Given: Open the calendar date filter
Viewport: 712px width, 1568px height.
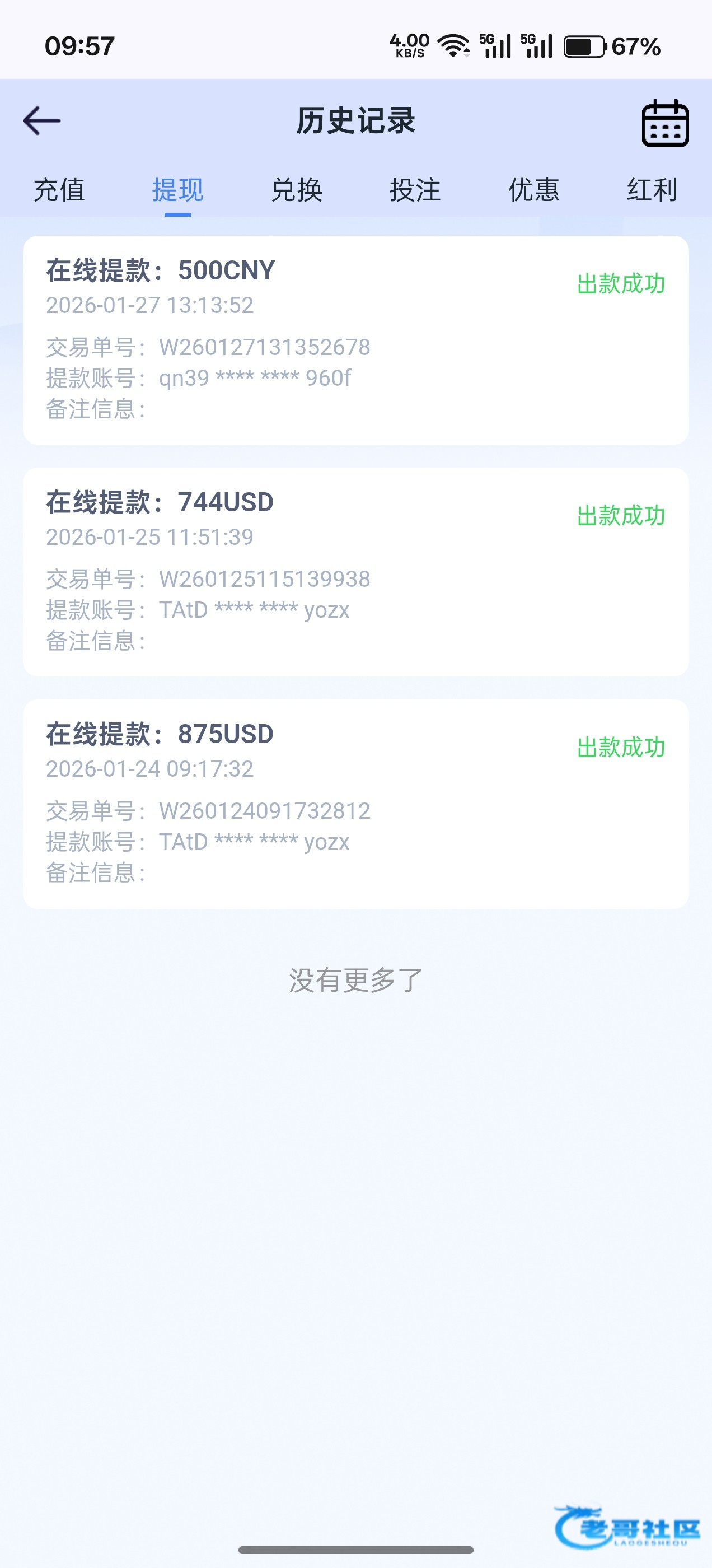Looking at the screenshot, I should [x=665, y=123].
